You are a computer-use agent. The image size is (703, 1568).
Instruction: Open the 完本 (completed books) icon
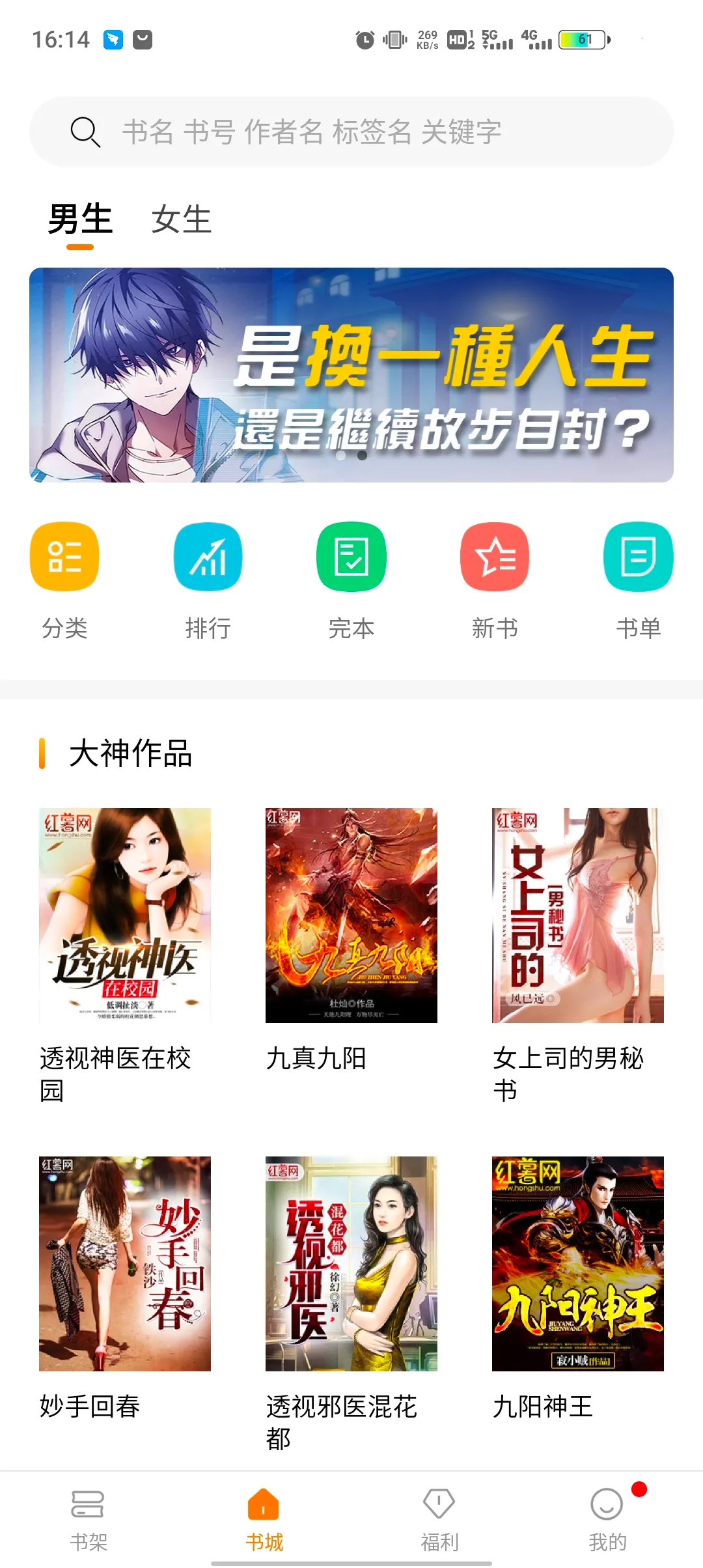pyautogui.click(x=351, y=557)
